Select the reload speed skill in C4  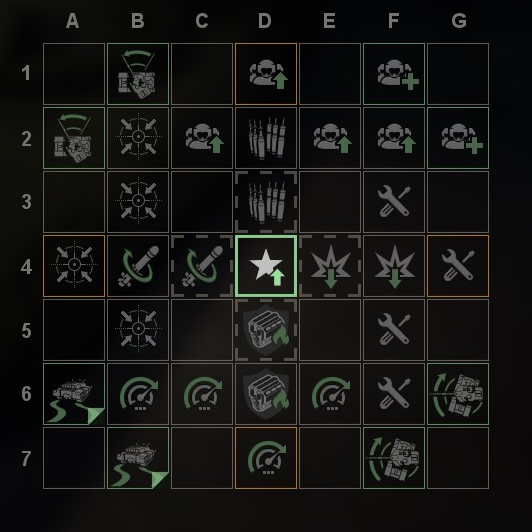tap(202, 266)
